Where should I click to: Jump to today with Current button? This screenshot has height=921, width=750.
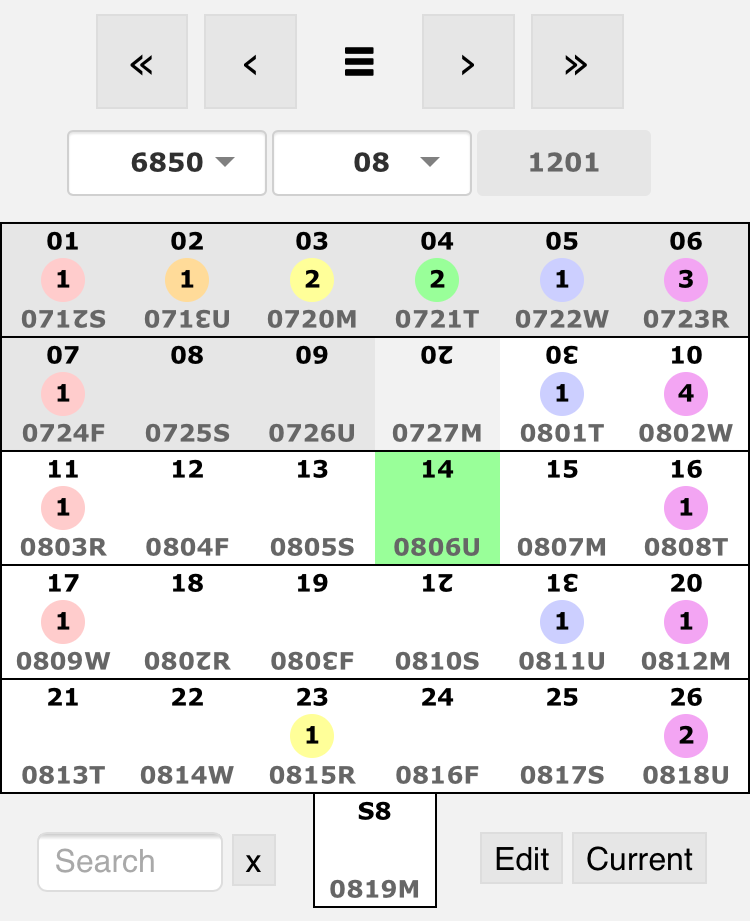639,859
